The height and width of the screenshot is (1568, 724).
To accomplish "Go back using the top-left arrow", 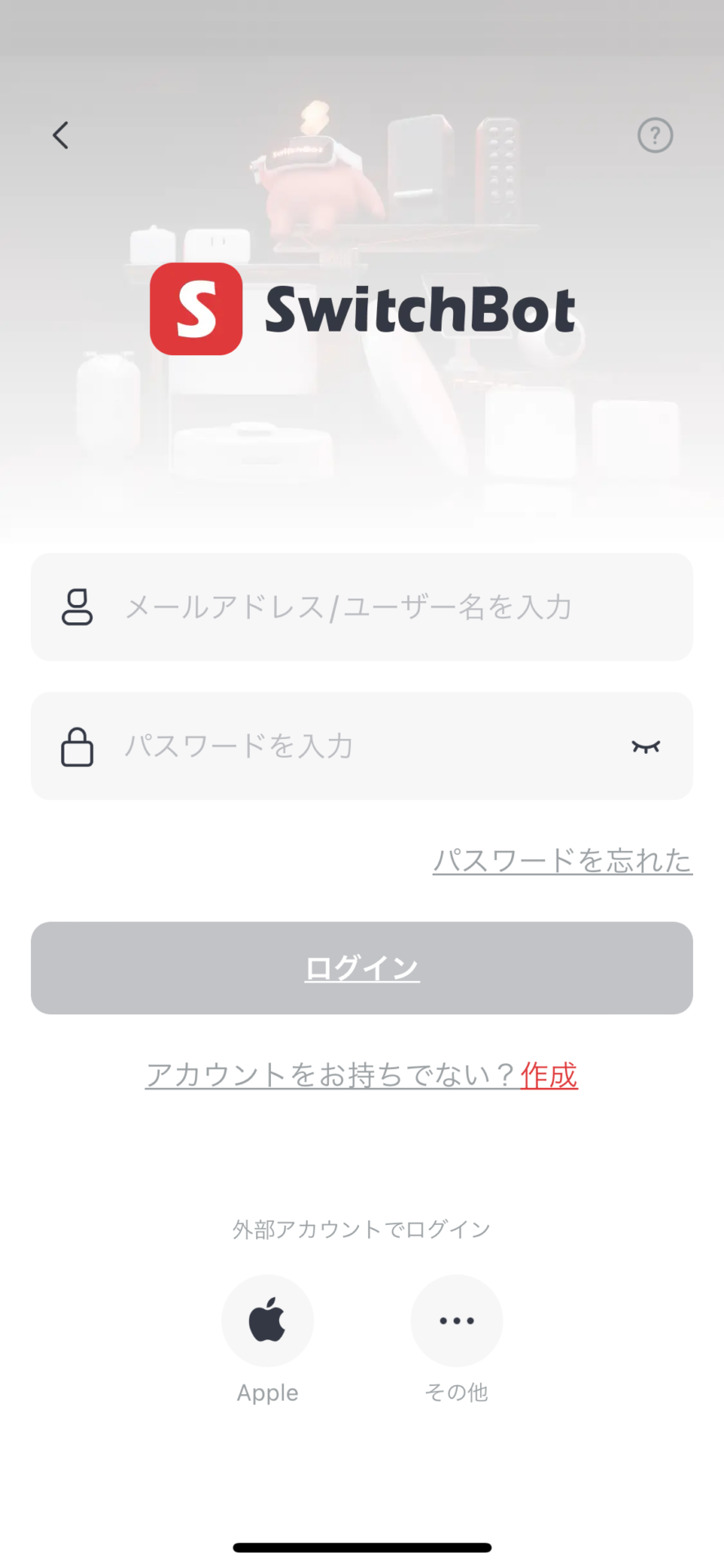I will tap(60, 136).
